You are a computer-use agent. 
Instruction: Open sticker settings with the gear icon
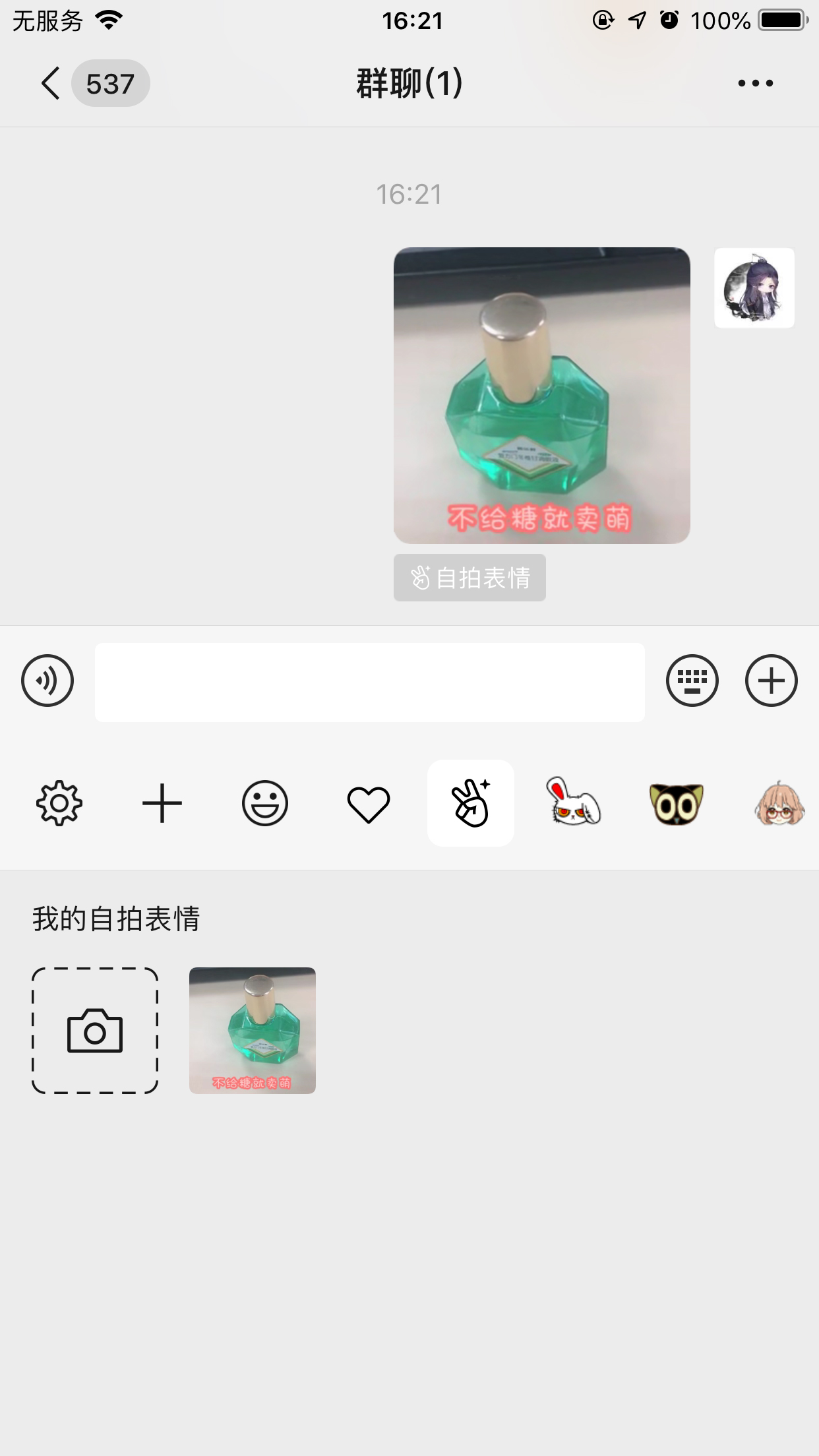(59, 803)
